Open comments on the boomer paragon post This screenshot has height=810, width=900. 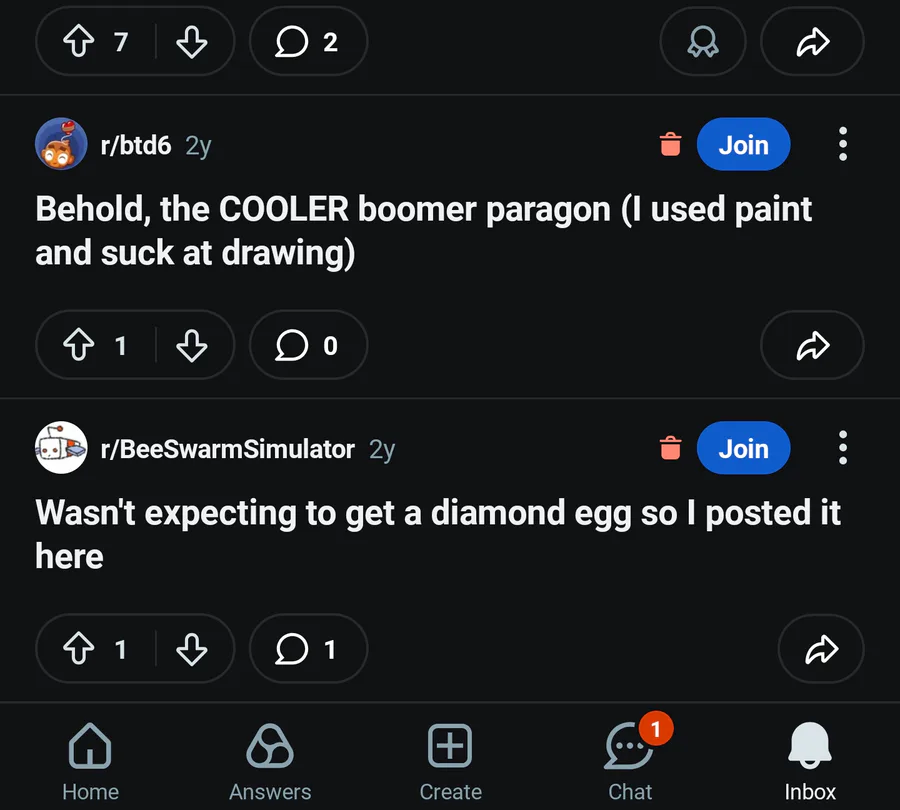tap(307, 346)
